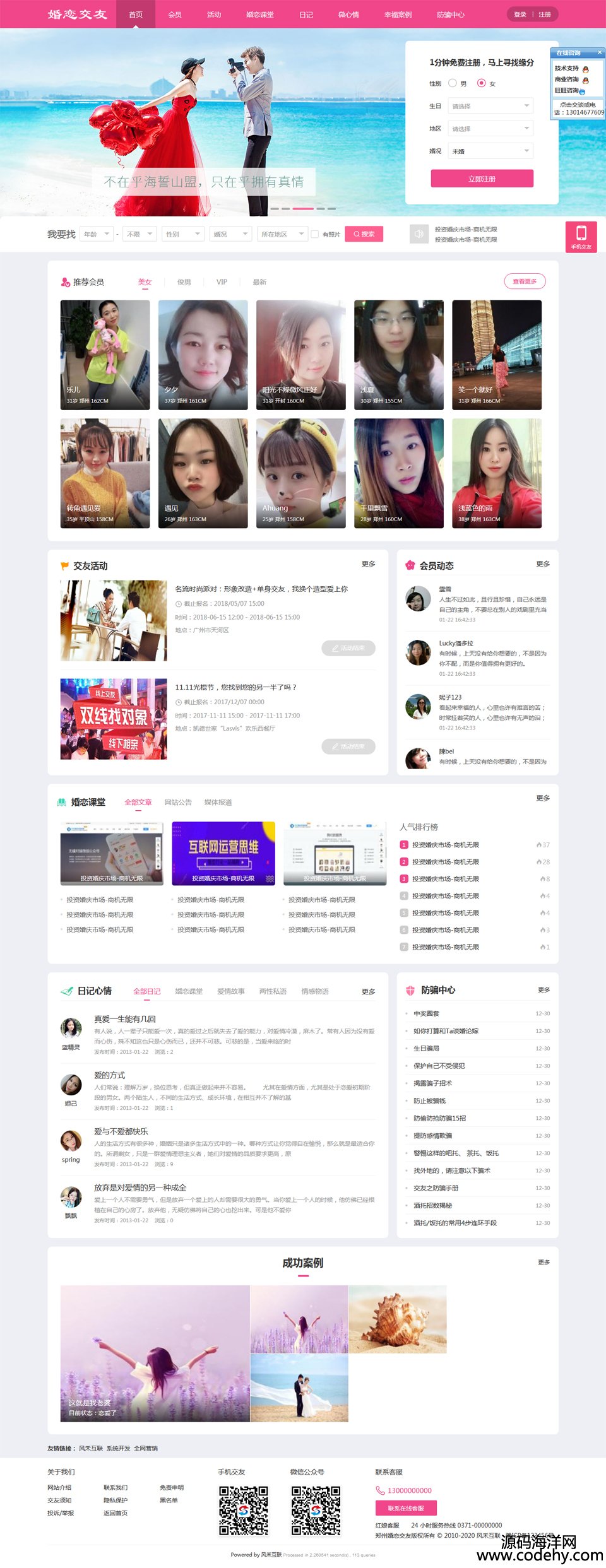Screen dimensions: 606x1568
Task: Open the 11.11光棍节 activity
Action: (235, 687)
